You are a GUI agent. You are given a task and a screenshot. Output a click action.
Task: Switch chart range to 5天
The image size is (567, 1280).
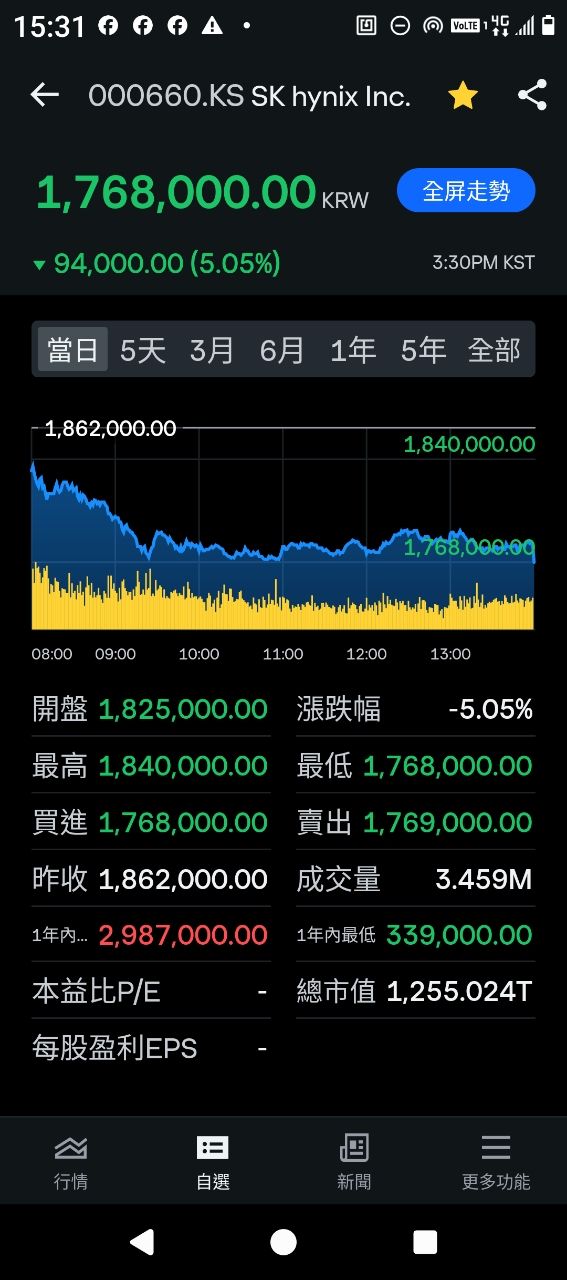(x=143, y=350)
